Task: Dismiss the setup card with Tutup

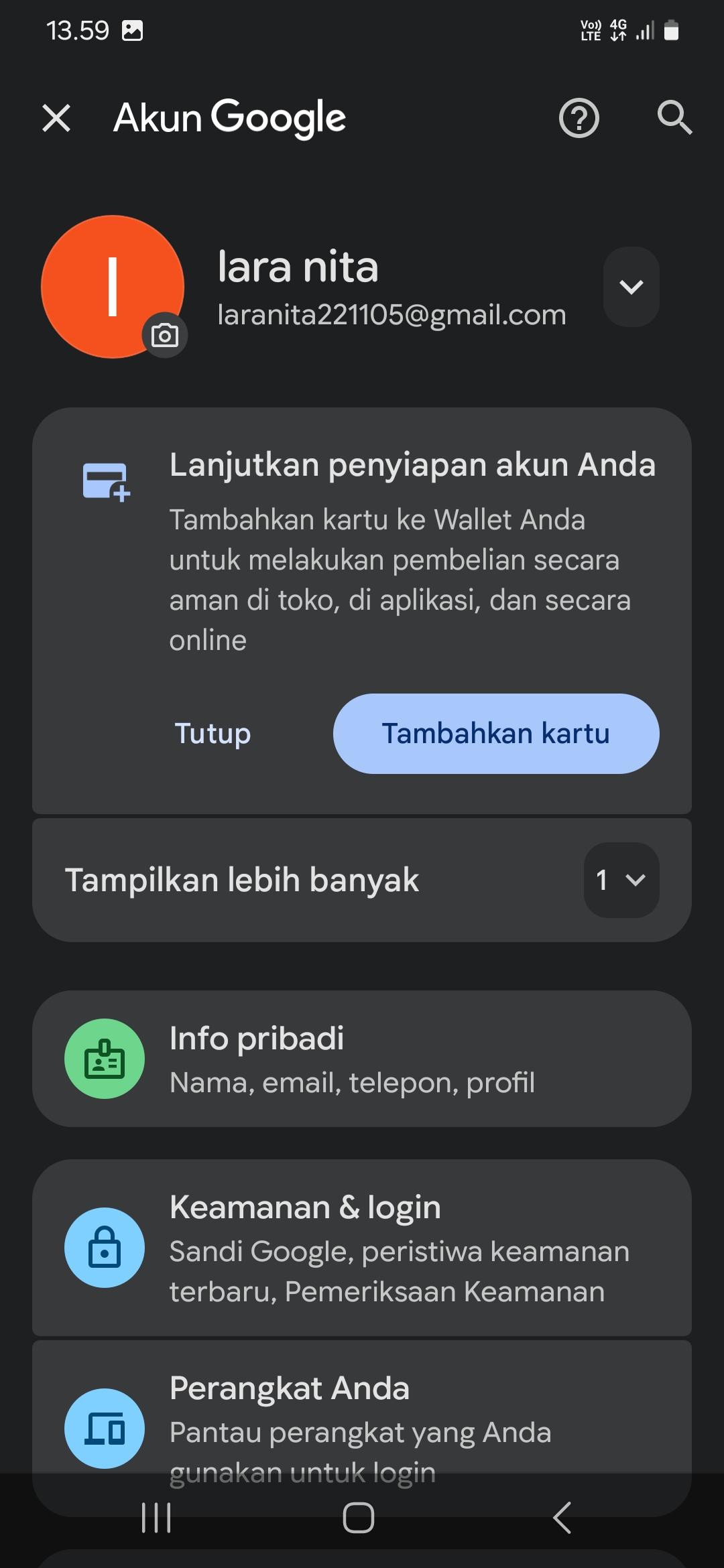Action: (x=213, y=734)
